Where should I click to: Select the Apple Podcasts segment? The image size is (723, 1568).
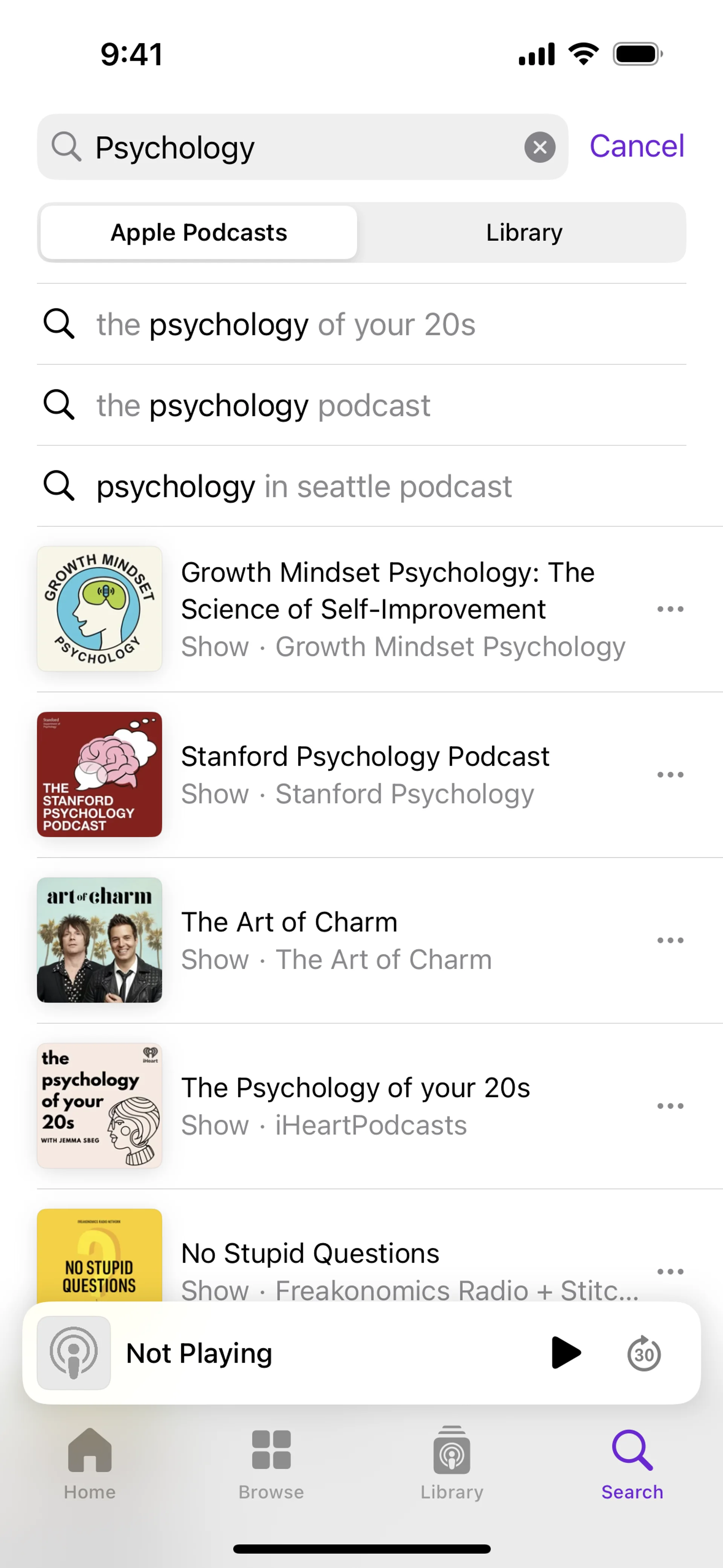[198, 232]
